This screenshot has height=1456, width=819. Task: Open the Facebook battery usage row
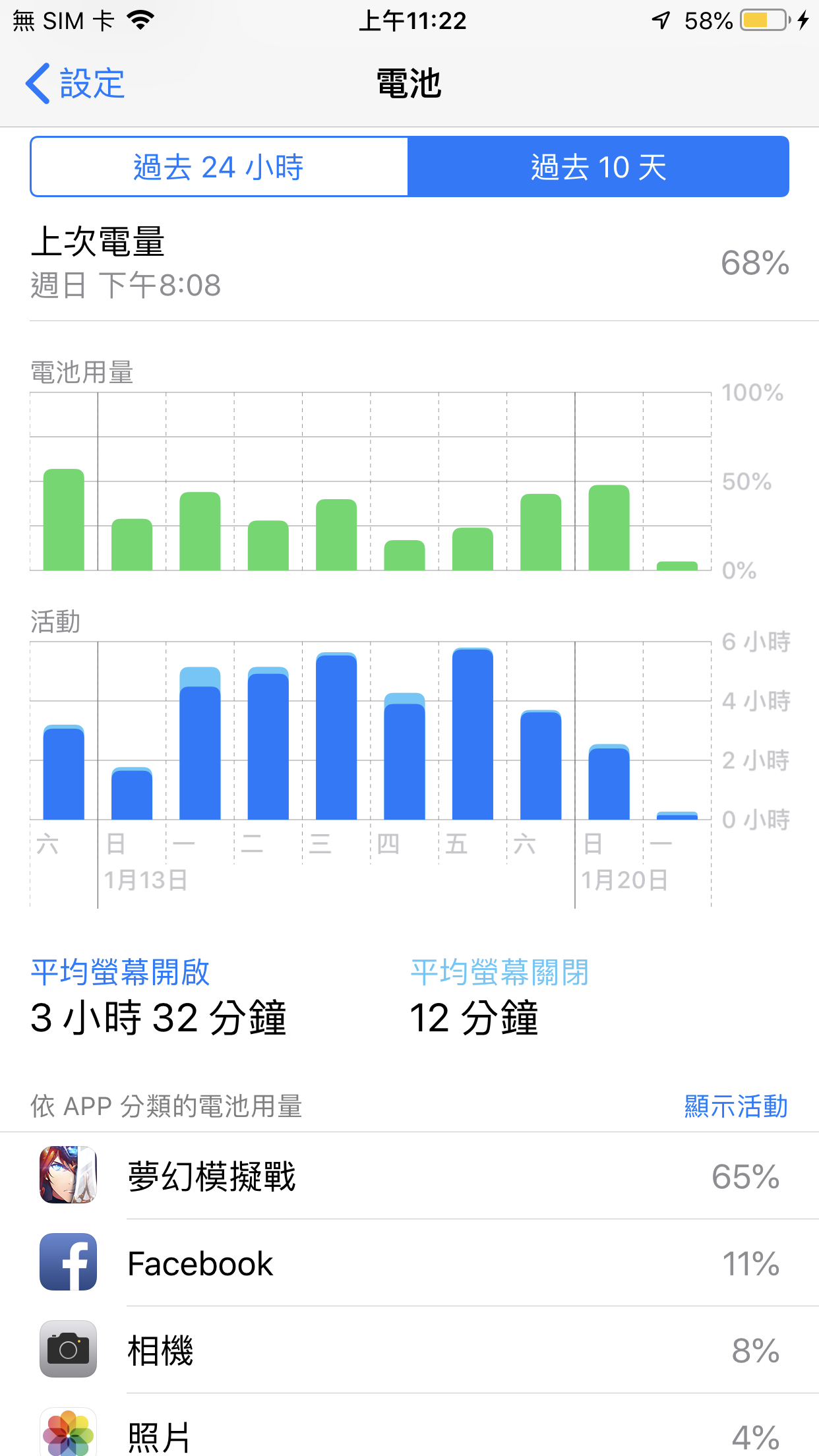[409, 1263]
